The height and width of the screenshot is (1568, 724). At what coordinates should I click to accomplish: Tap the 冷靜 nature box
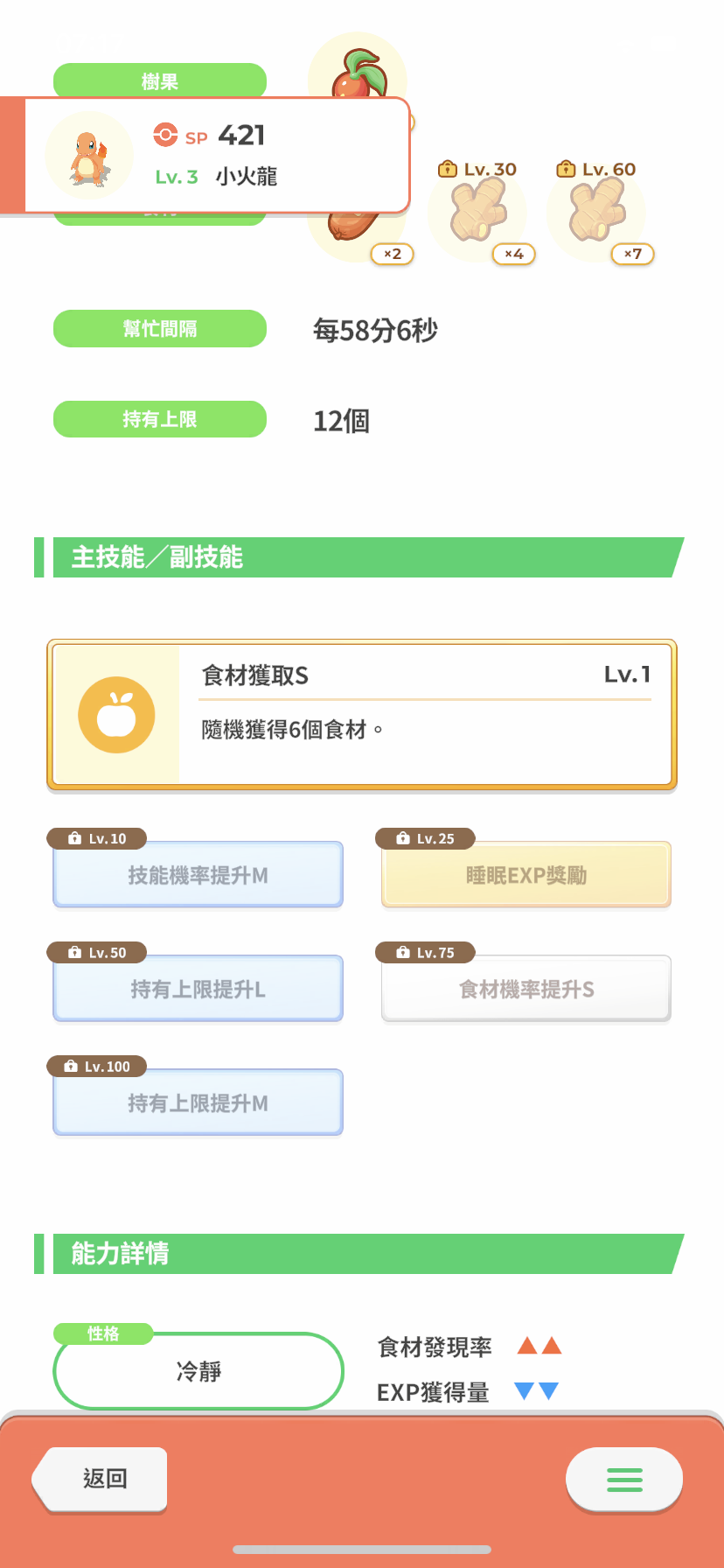click(x=198, y=1370)
